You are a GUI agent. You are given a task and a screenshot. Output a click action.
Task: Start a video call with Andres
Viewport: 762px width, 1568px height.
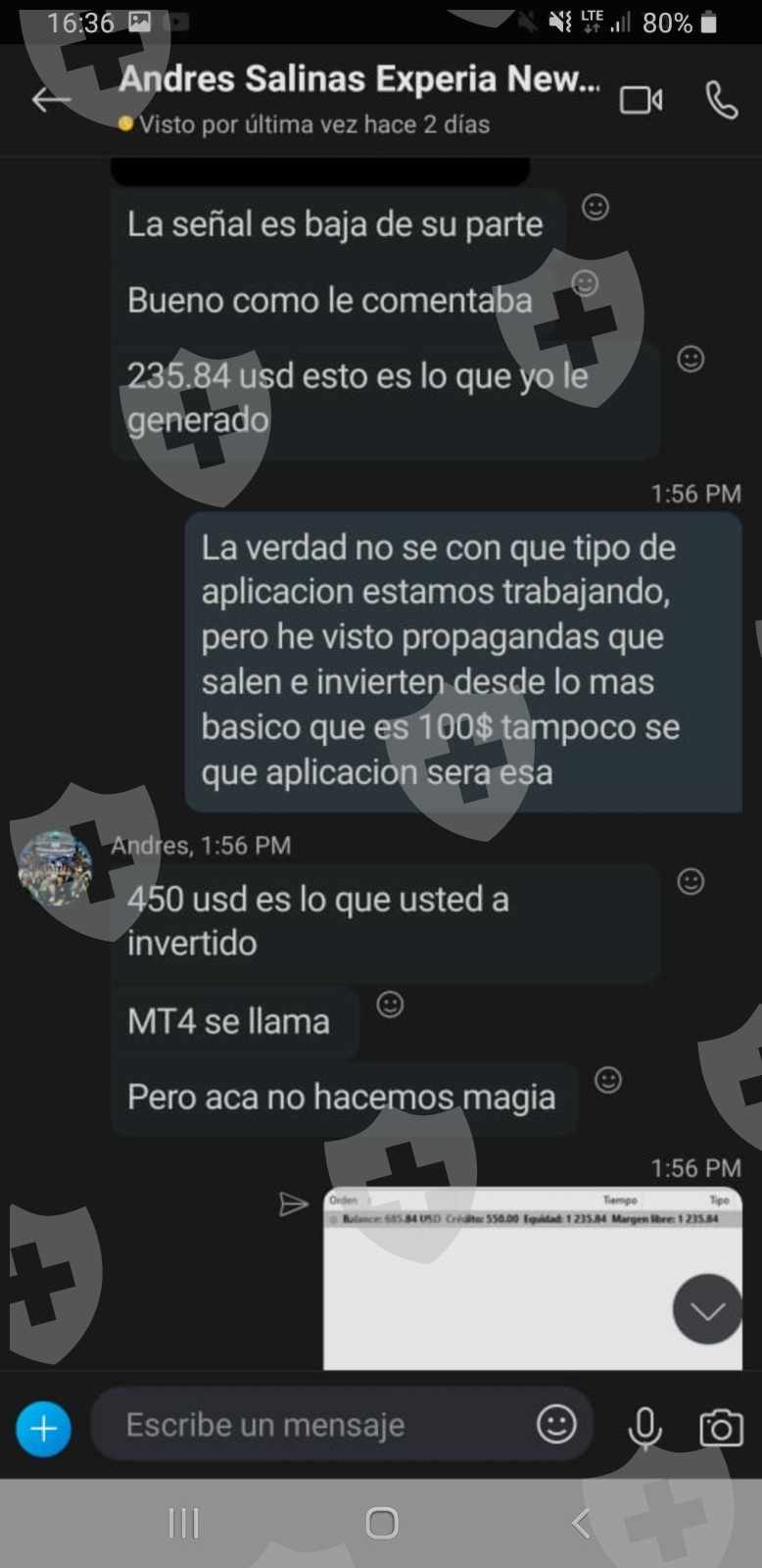(x=642, y=100)
